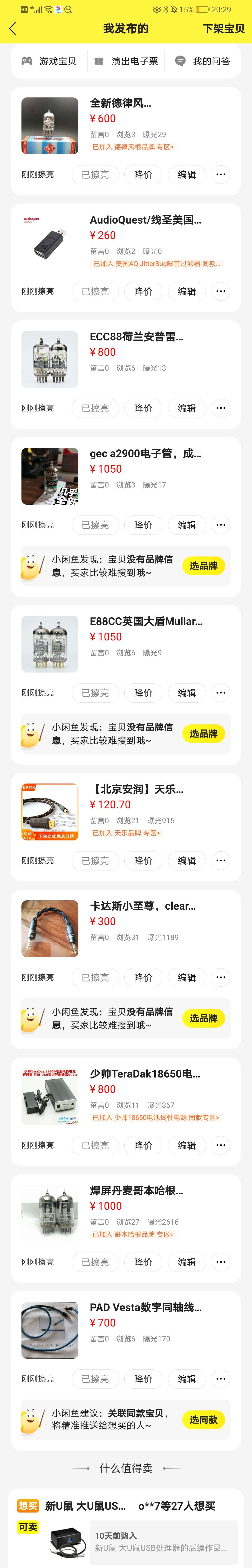The width and height of the screenshot is (252, 1568).
Task: Tap 选同款 to link matching items
Action: (203, 1419)
